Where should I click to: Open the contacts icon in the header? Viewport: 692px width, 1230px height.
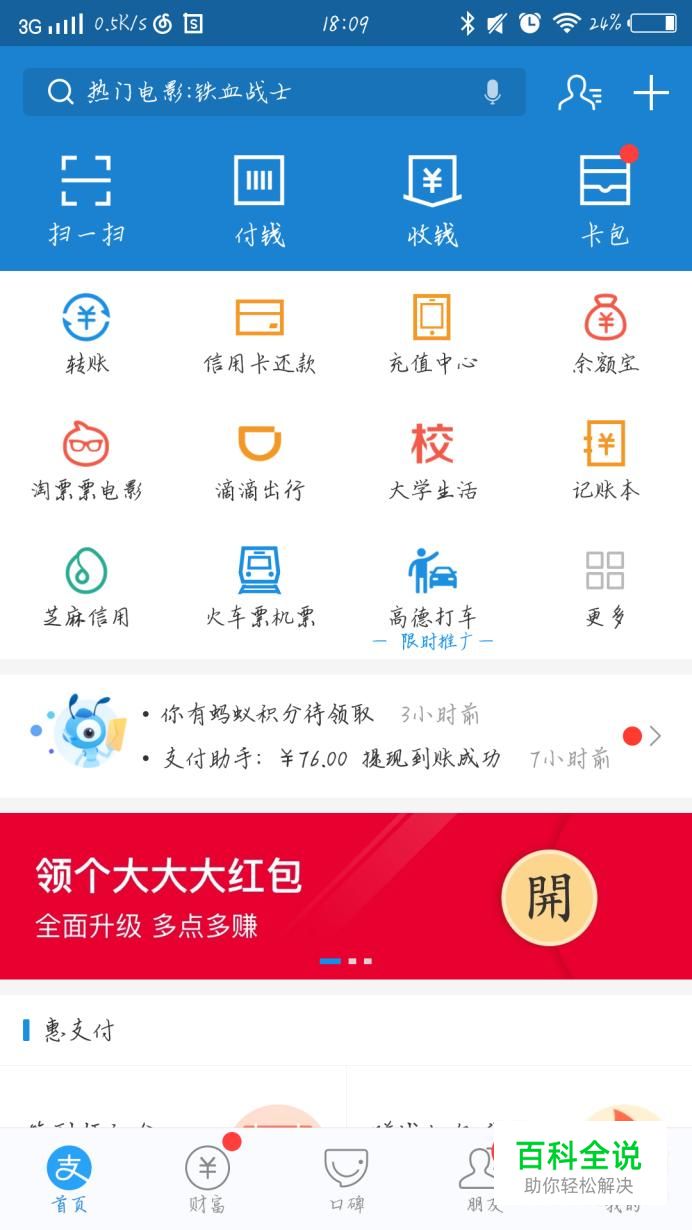coord(580,93)
